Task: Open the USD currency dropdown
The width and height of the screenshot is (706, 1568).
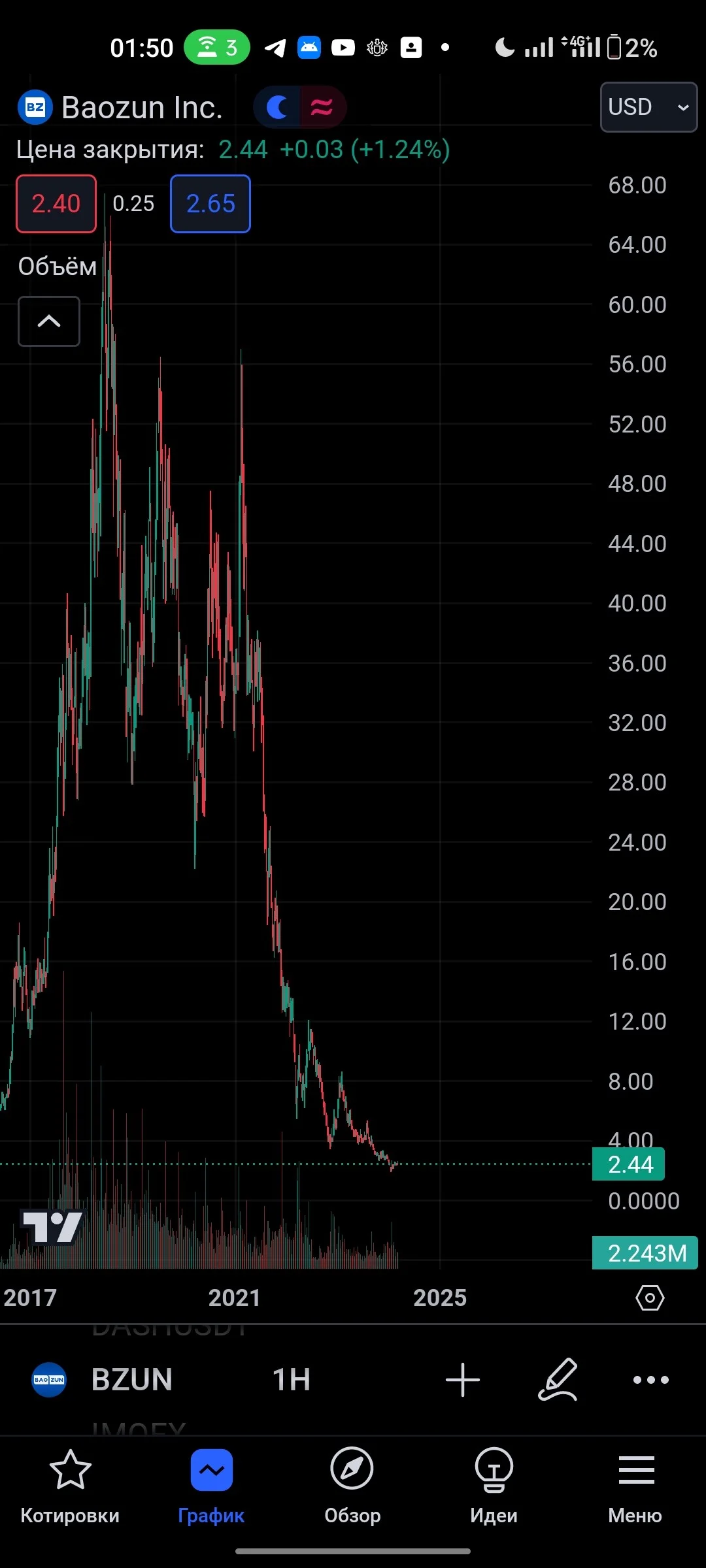Action: coord(648,107)
